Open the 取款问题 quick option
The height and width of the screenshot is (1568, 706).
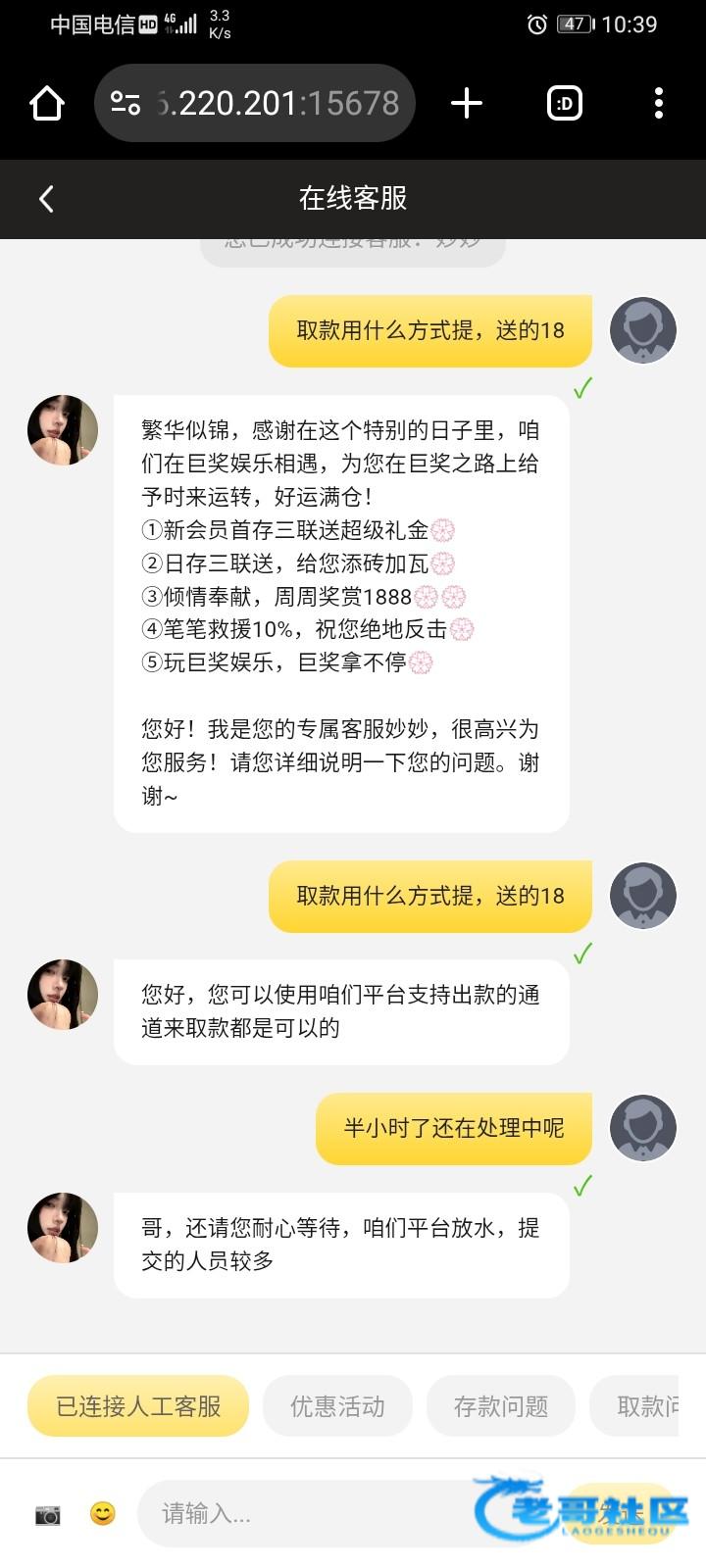[x=647, y=1406]
